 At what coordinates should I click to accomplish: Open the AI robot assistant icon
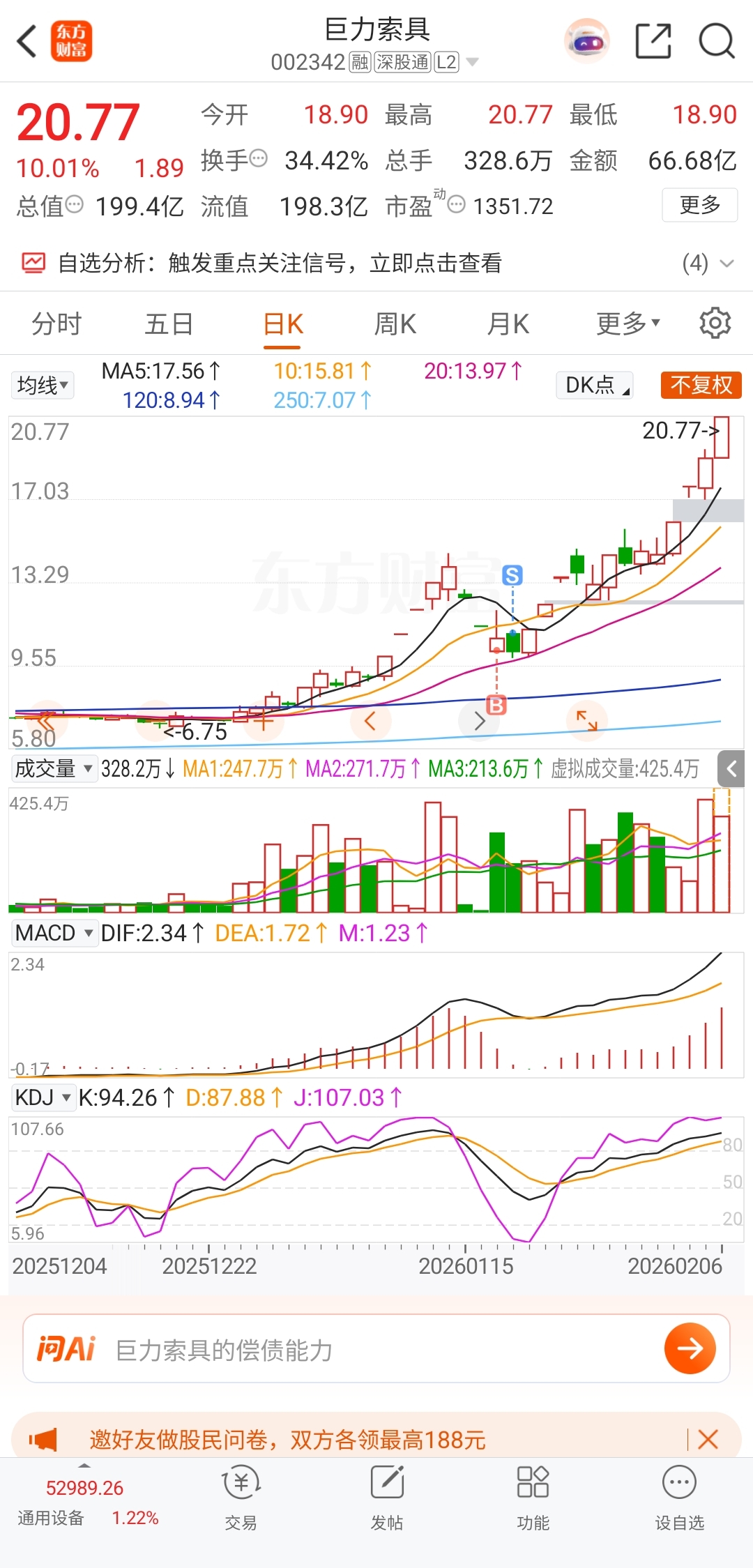[586, 41]
